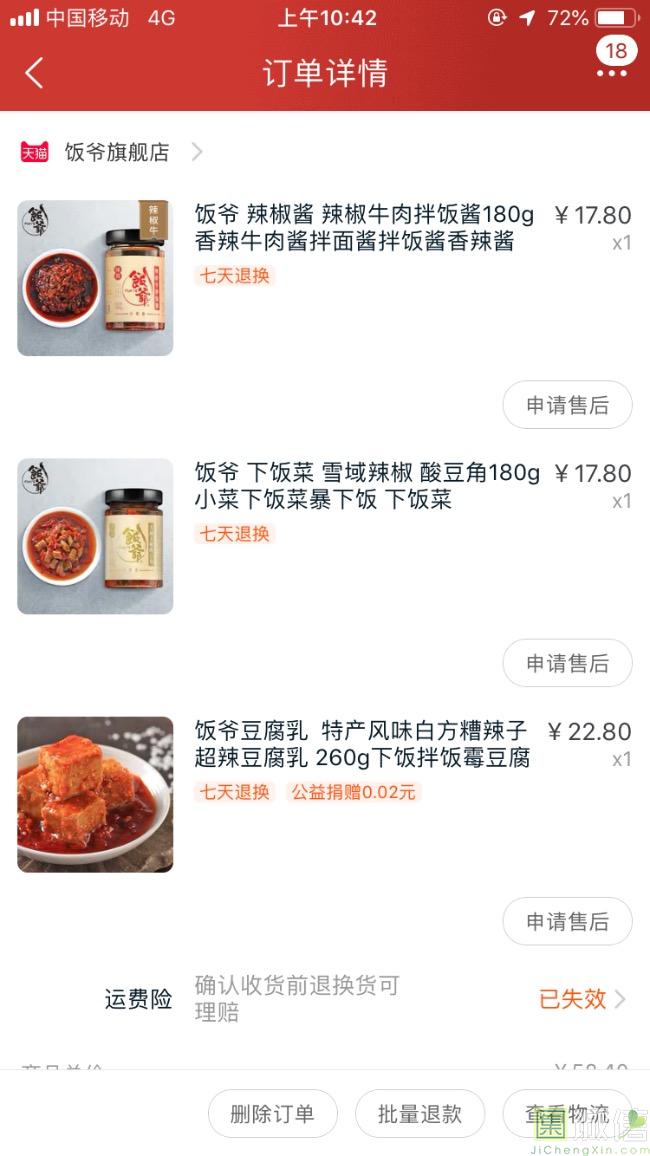Request after-sales for 饭爷豆腐乳

click(x=567, y=921)
